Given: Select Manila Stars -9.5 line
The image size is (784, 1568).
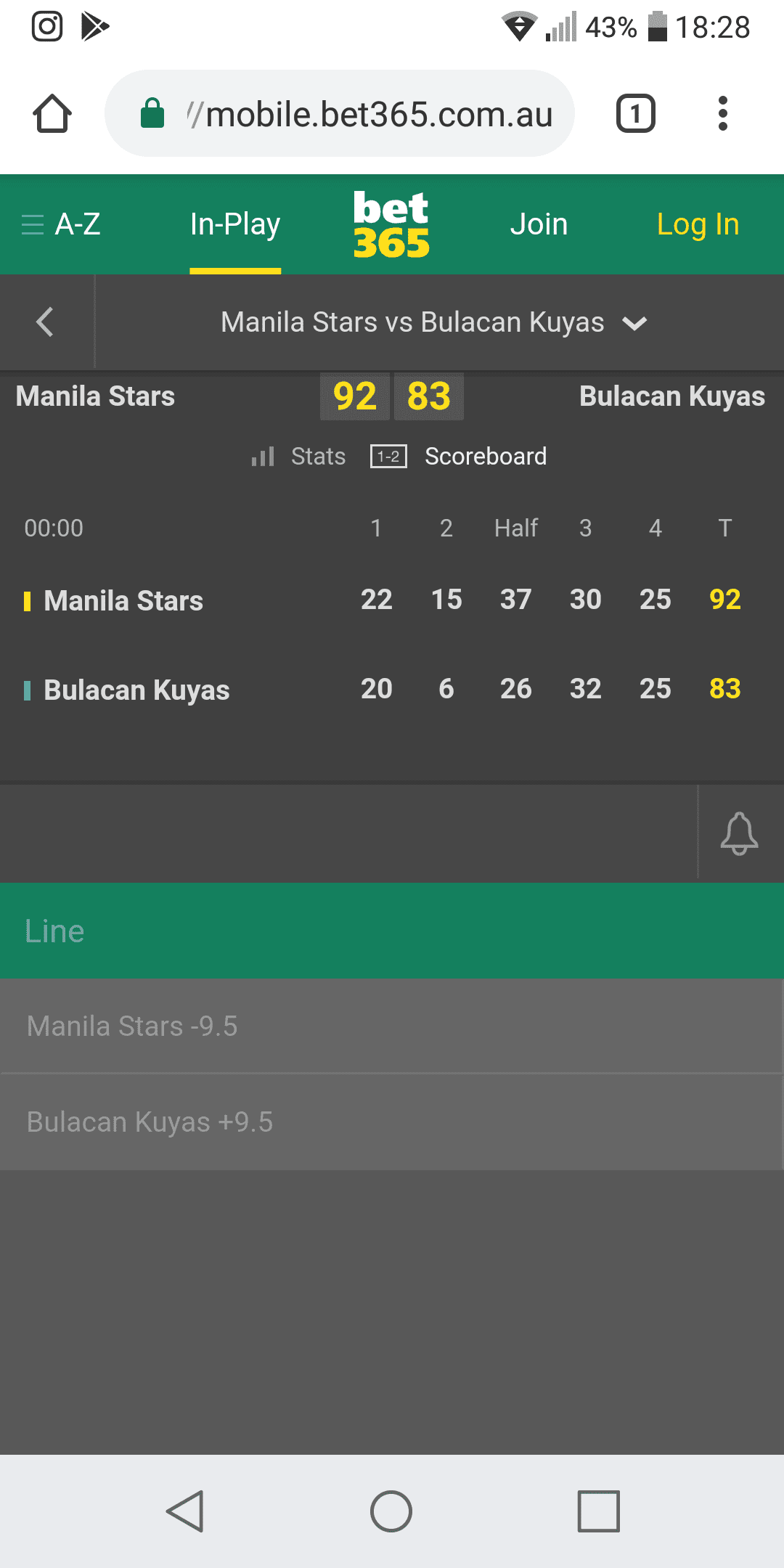Looking at the screenshot, I should (x=392, y=1026).
